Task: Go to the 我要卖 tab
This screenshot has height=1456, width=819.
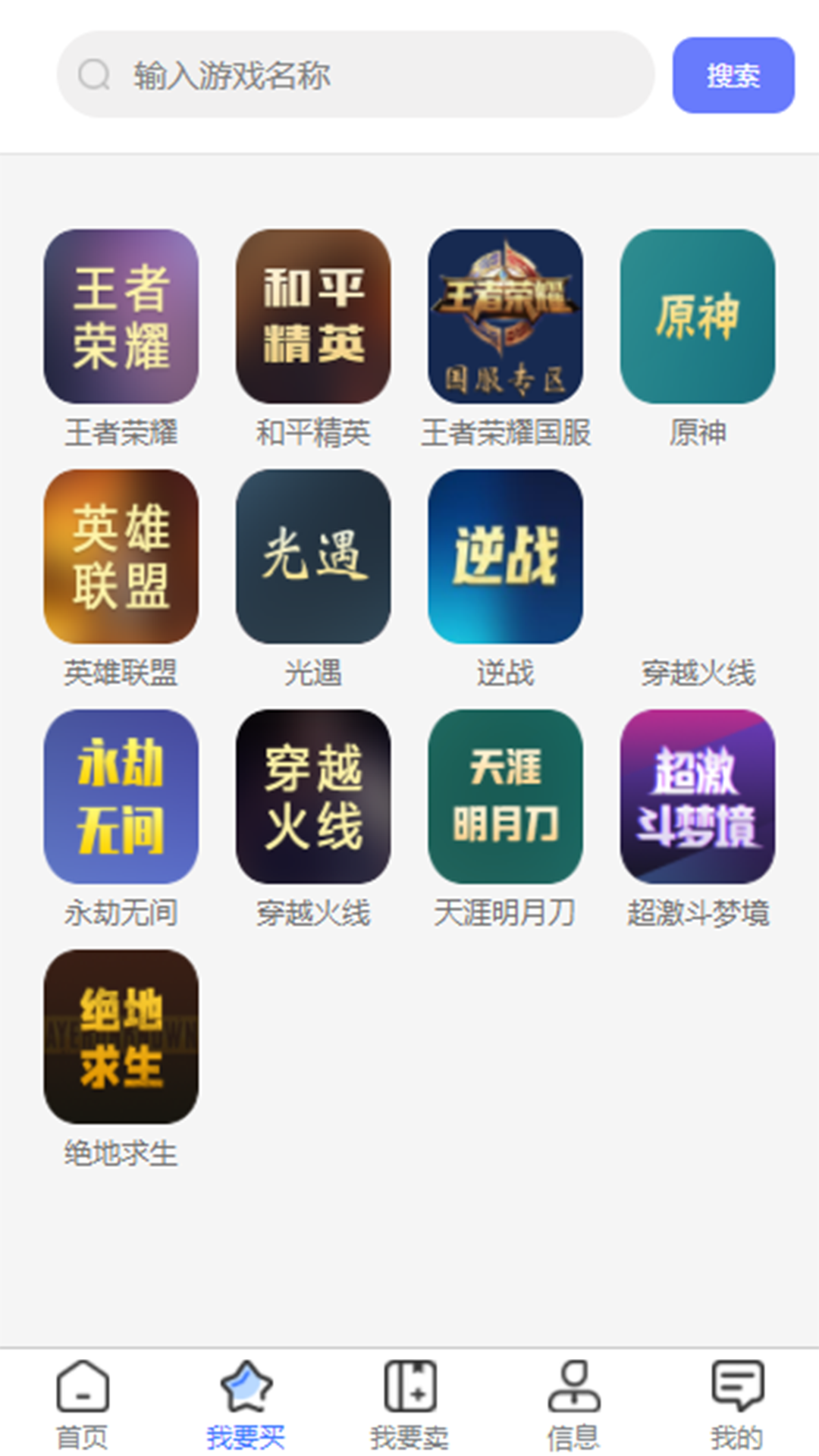Action: coord(409,1404)
